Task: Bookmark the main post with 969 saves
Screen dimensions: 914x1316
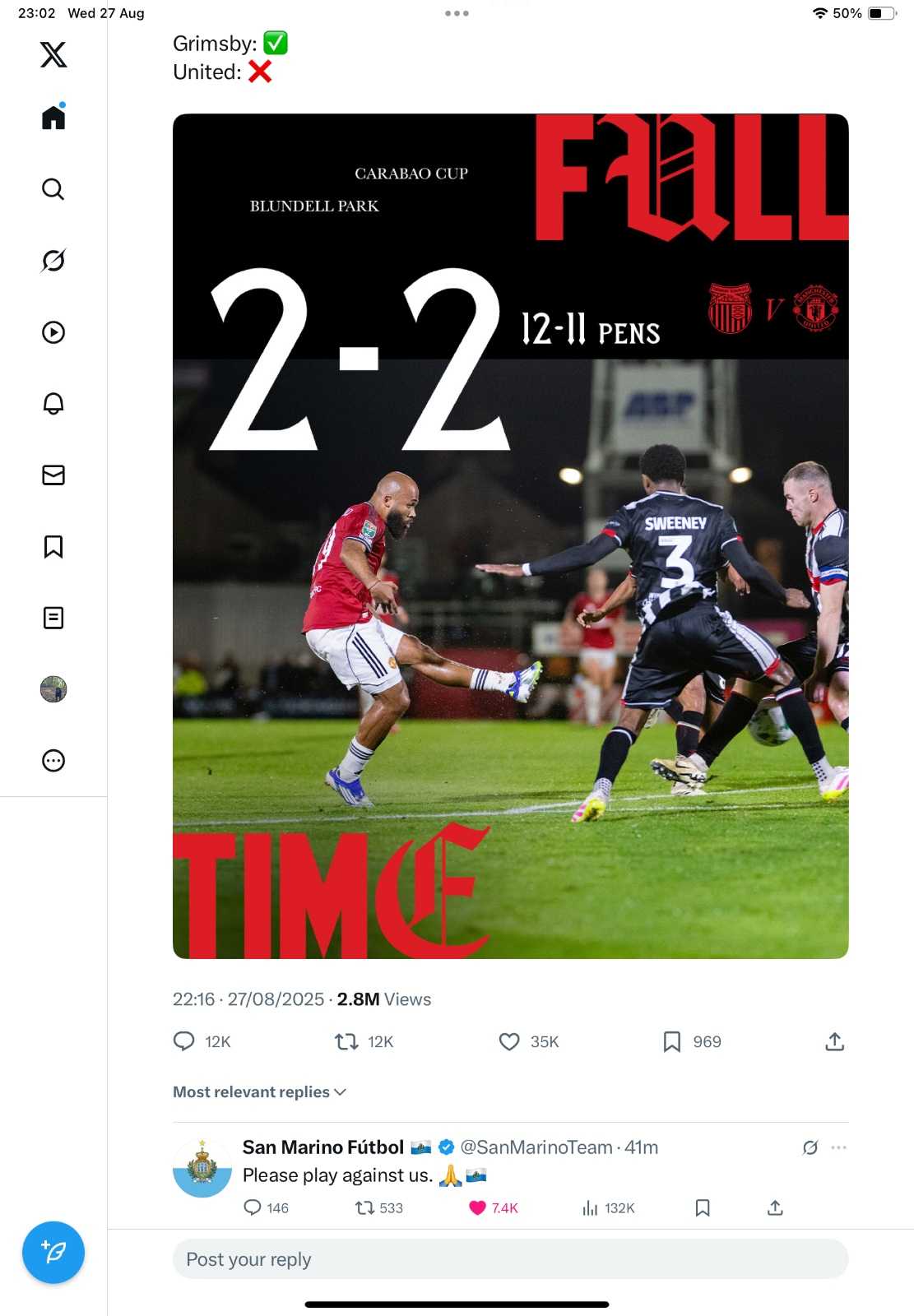Action: (x=671, y=1041)
